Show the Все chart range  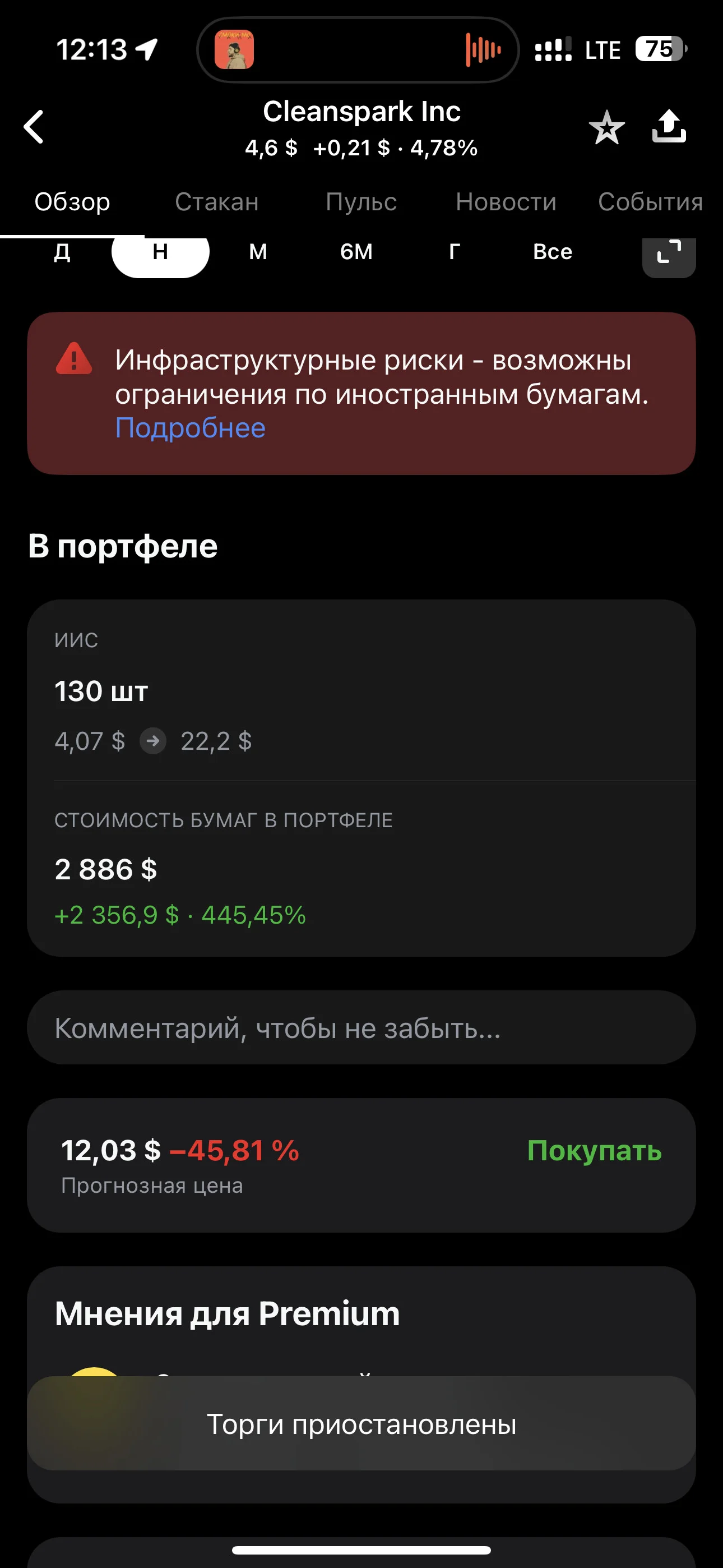(x=553, y=251)
